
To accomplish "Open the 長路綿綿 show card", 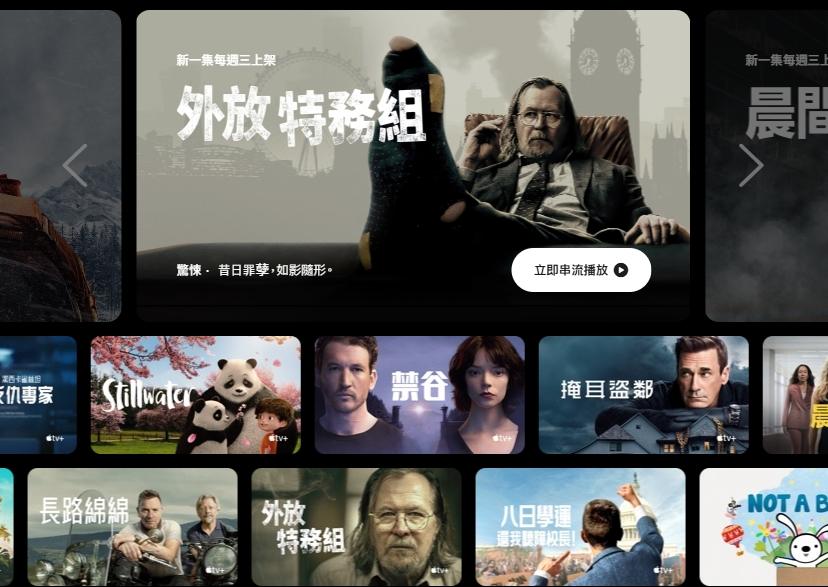I will (132, 527).
